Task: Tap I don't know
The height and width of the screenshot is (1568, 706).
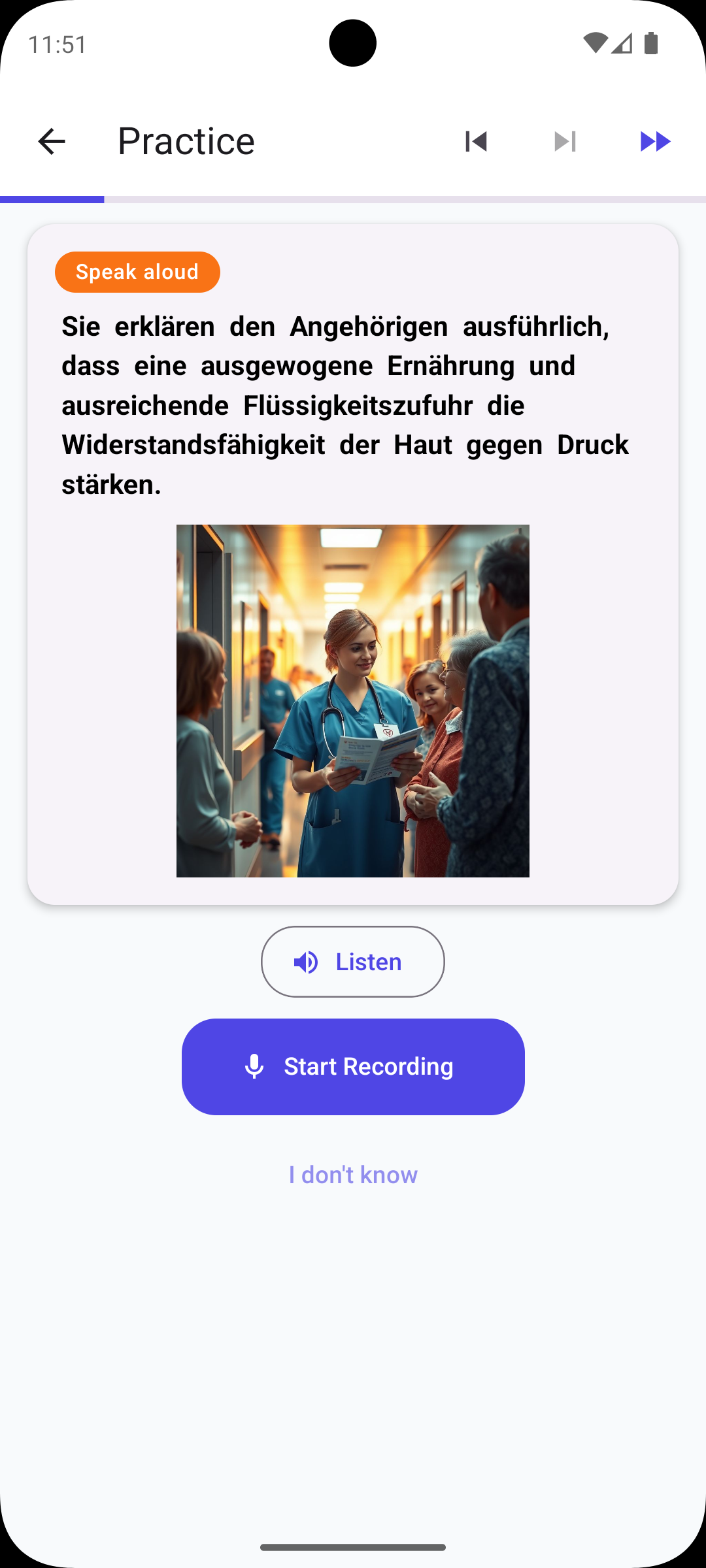Action: [352, 1174]
